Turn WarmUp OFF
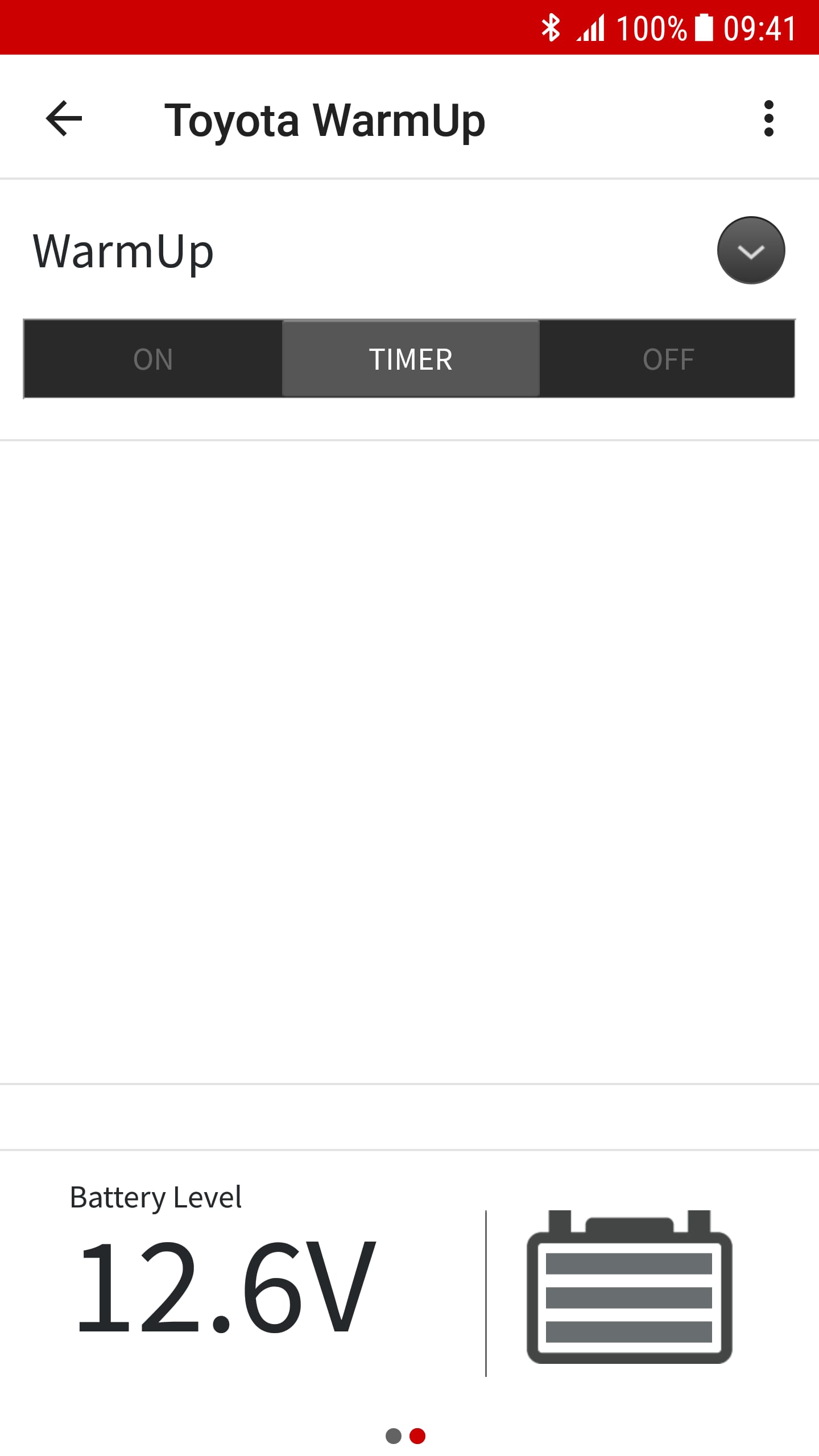The height and width of the screenshot is (1456, 819). coord(667,358)
